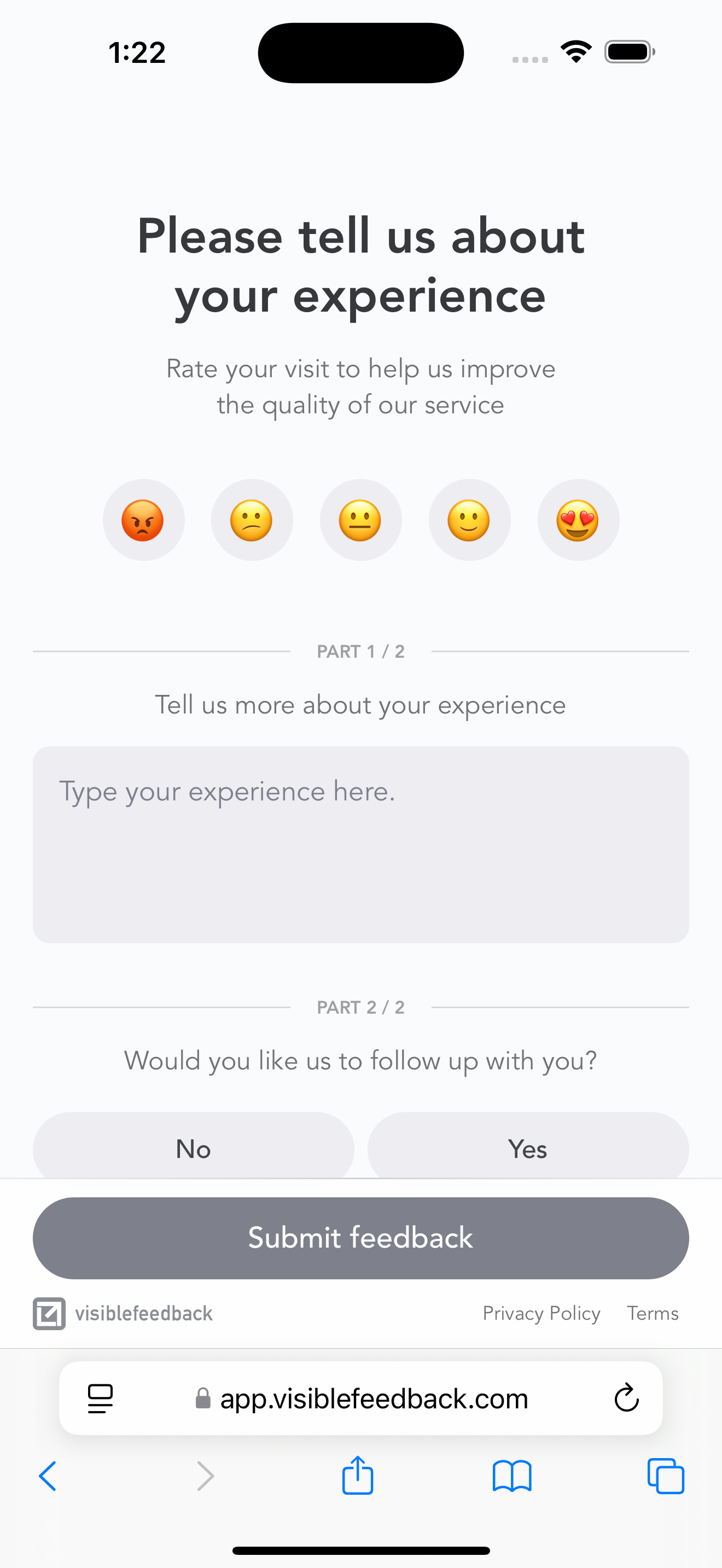Open the page settings menu in address bar
The image size is (722, 1568).
[101, 1398]
